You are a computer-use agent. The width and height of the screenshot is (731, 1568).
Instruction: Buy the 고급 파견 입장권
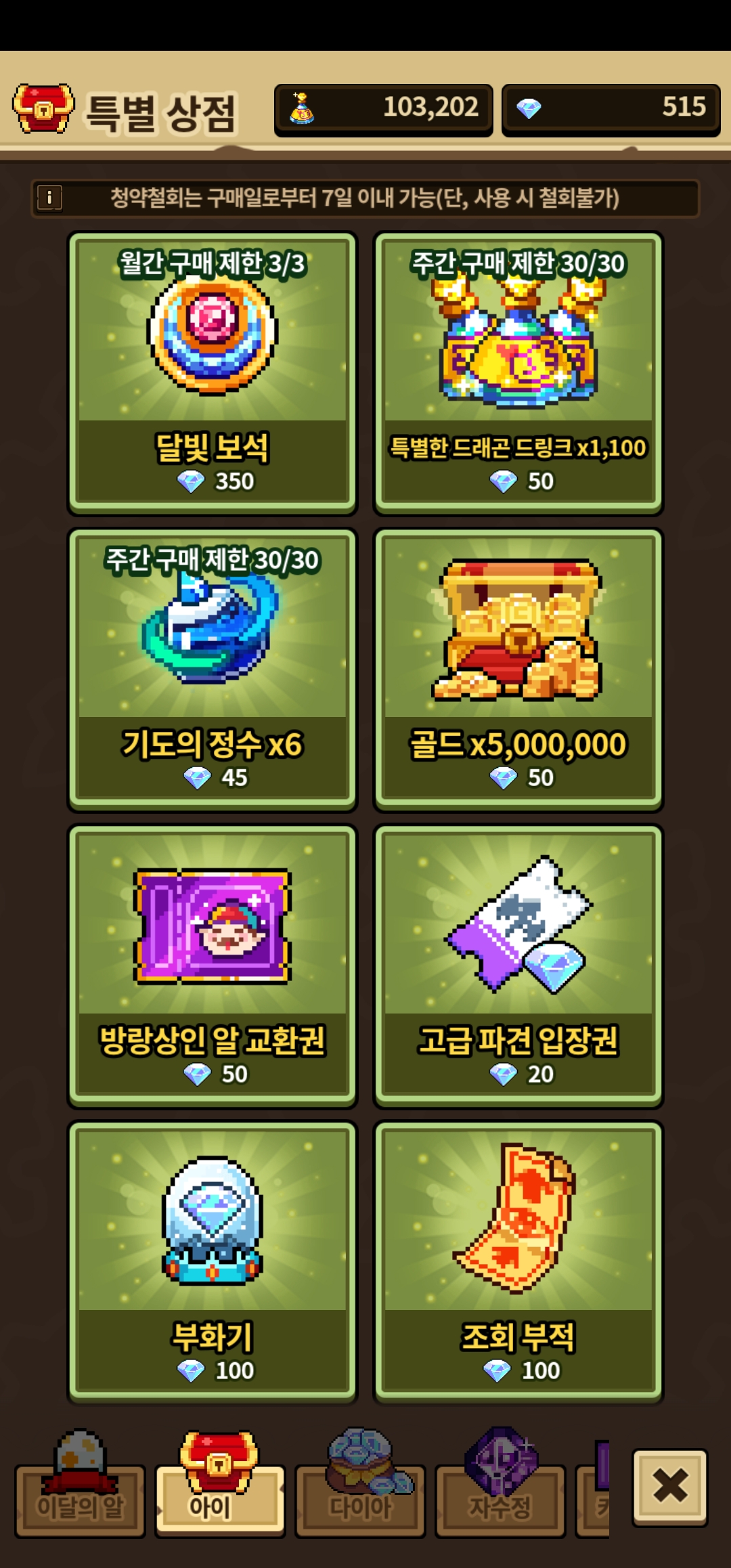tap(518, 965)
